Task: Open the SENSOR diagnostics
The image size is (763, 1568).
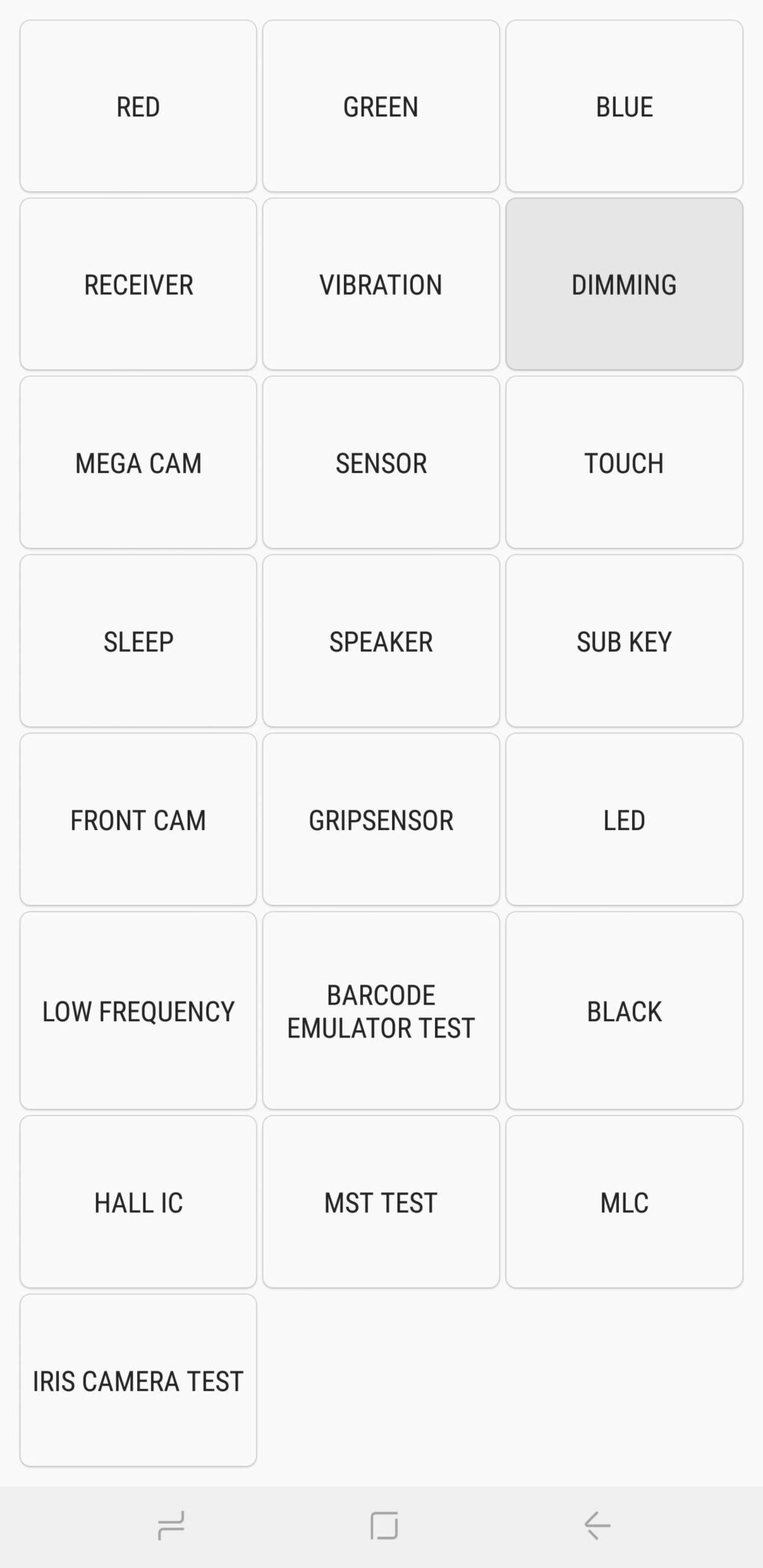Action: coord(381,462)
